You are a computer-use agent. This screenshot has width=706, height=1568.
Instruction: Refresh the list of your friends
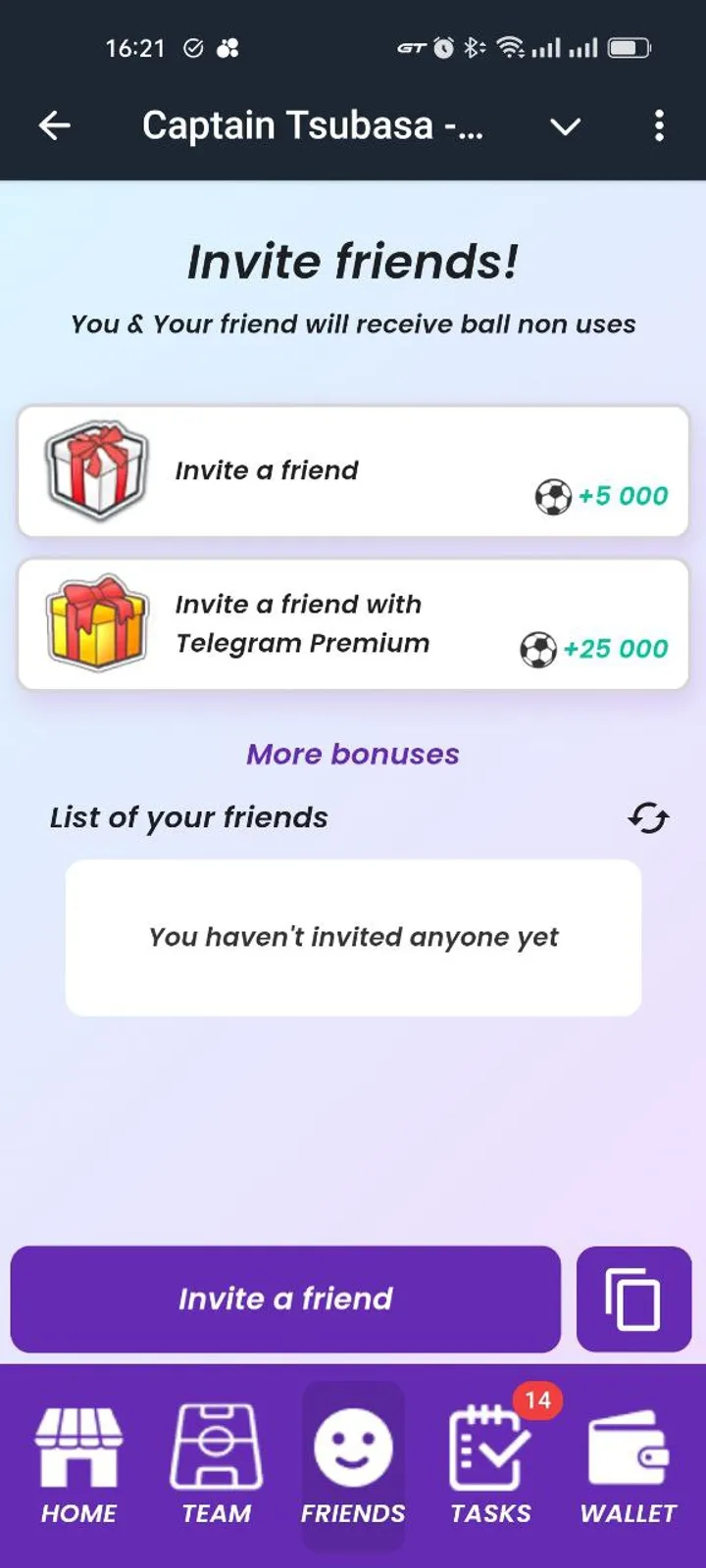pos(648,817)
